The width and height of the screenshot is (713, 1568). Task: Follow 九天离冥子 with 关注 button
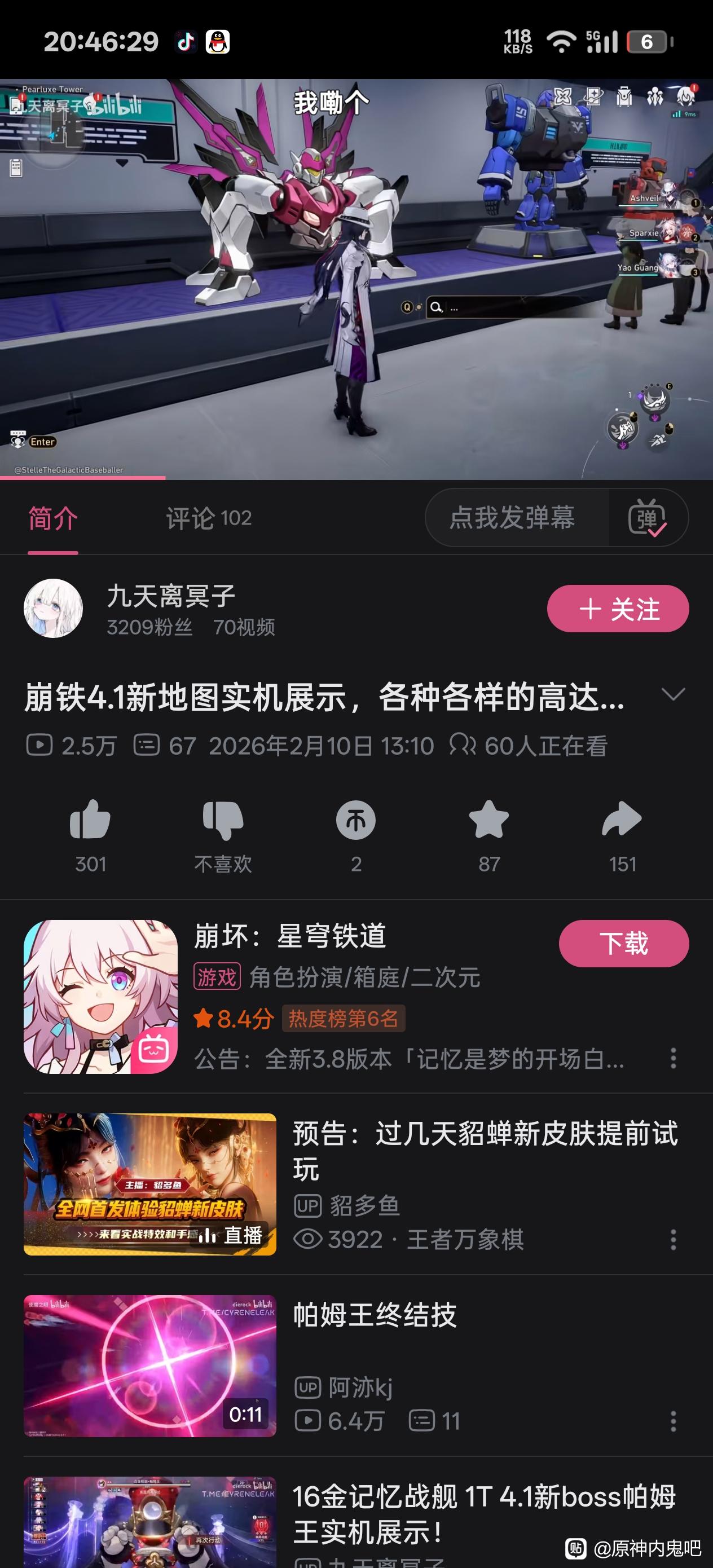pyautogui.click(x=618, y=609)
